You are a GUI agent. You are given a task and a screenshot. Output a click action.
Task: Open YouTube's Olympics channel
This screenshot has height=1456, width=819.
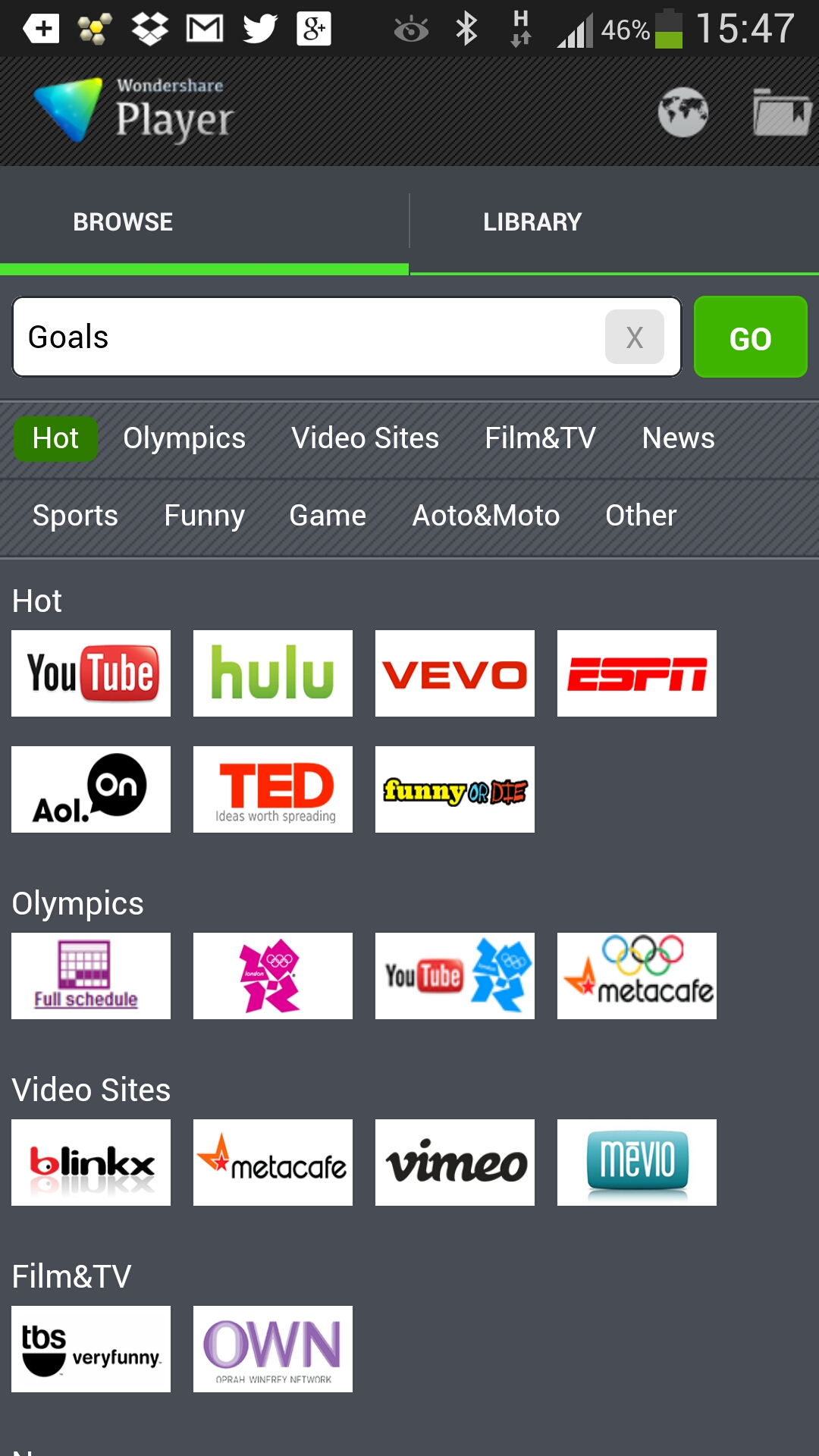[x=454, y=975]
